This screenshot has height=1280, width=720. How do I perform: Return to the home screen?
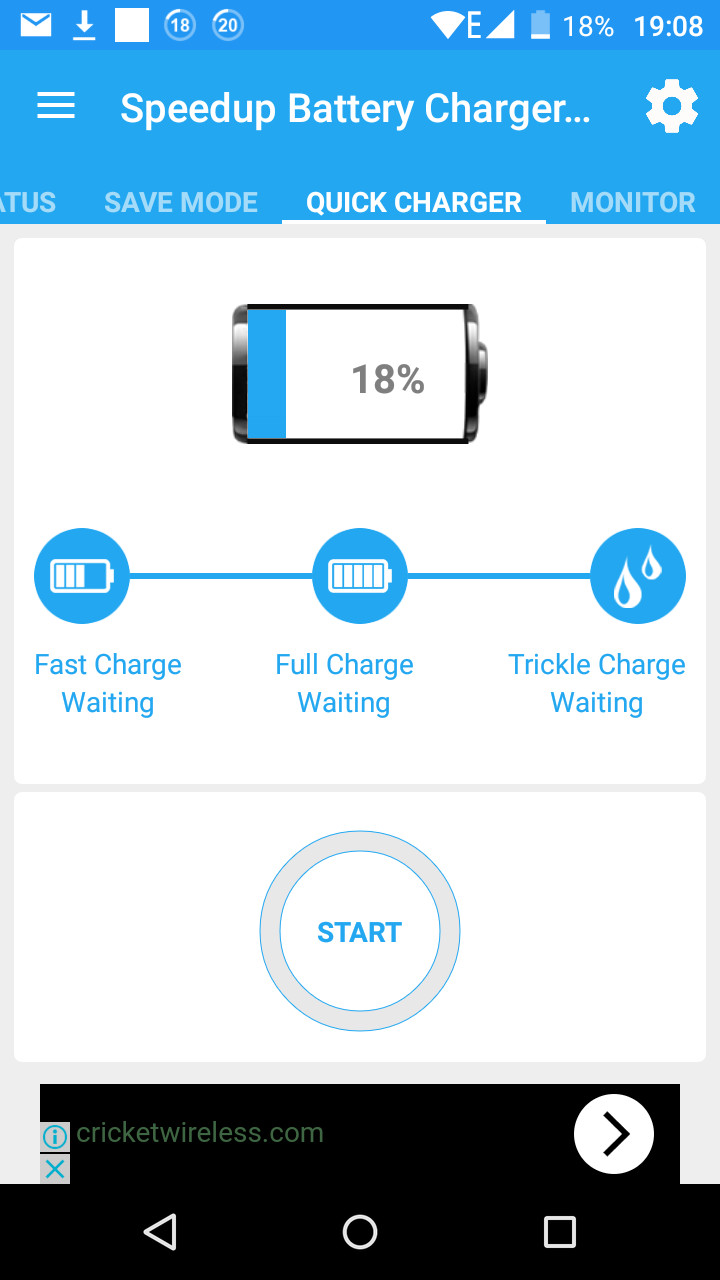[360, 1232]
